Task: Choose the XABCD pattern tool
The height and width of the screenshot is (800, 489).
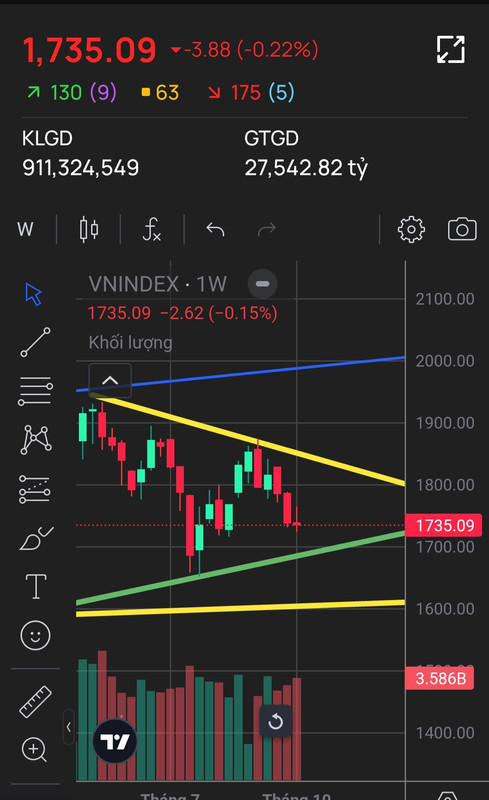Action: 36,439
